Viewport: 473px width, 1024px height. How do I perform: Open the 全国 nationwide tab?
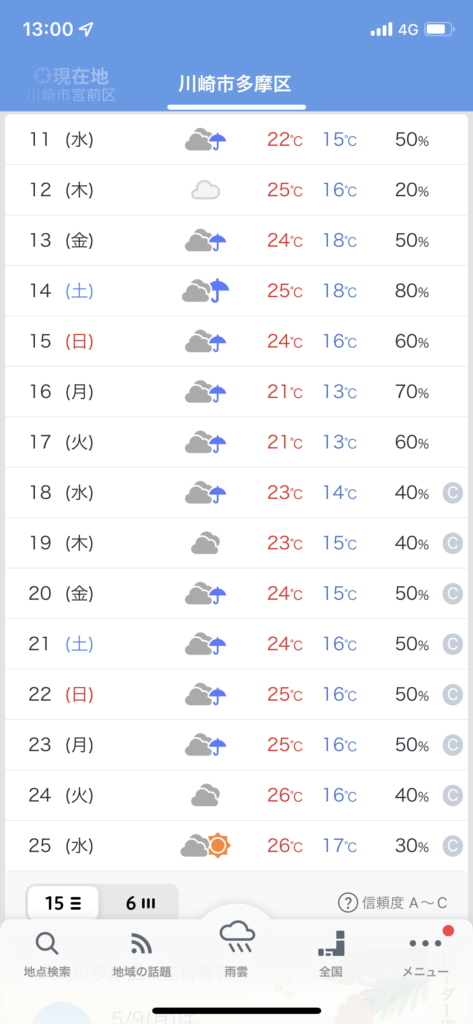(x=331, y=953)
